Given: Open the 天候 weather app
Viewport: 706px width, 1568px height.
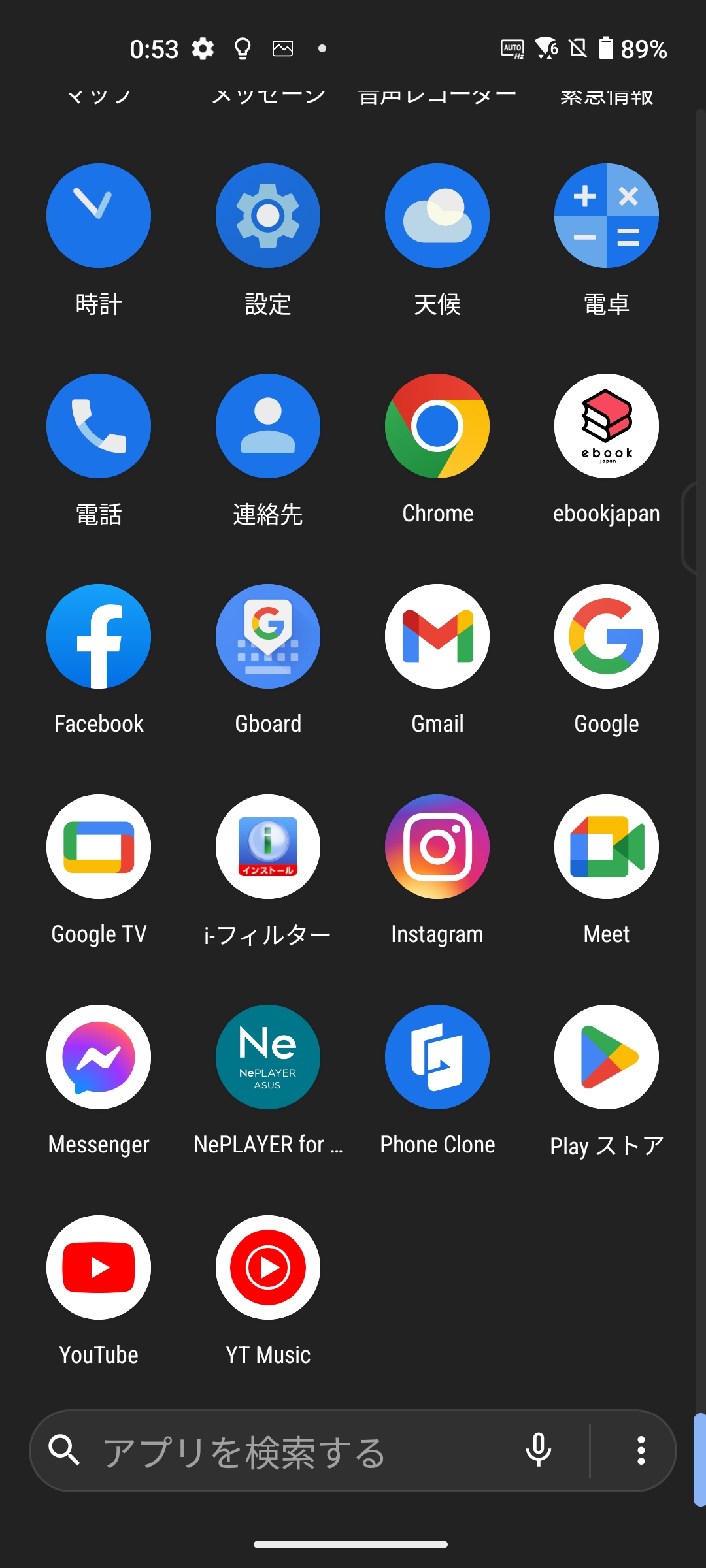Looking at the screenshot, I should [x=437, y=216].
